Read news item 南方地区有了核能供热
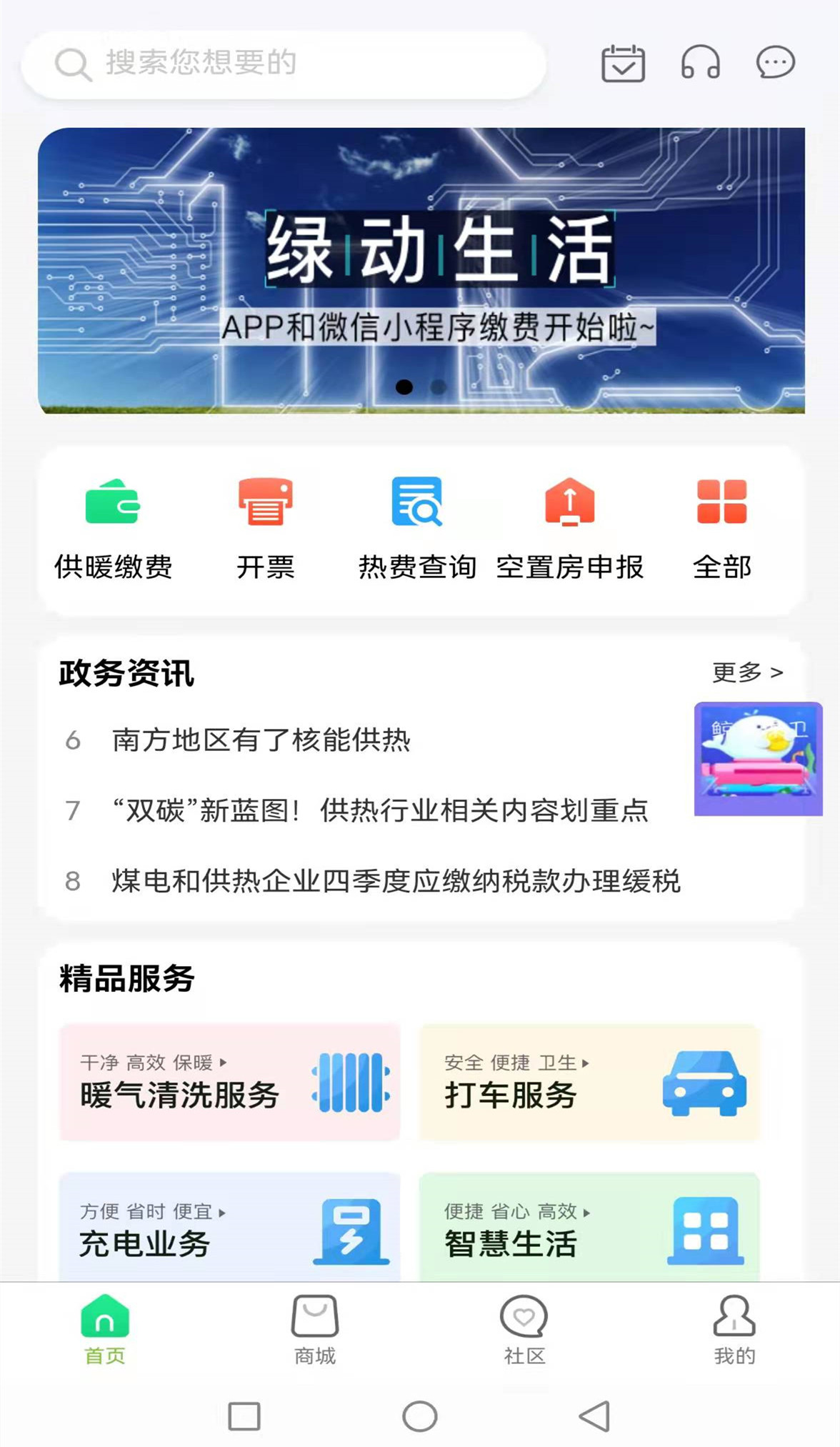This screenshot has width=840, height=1447. point(261,740)
